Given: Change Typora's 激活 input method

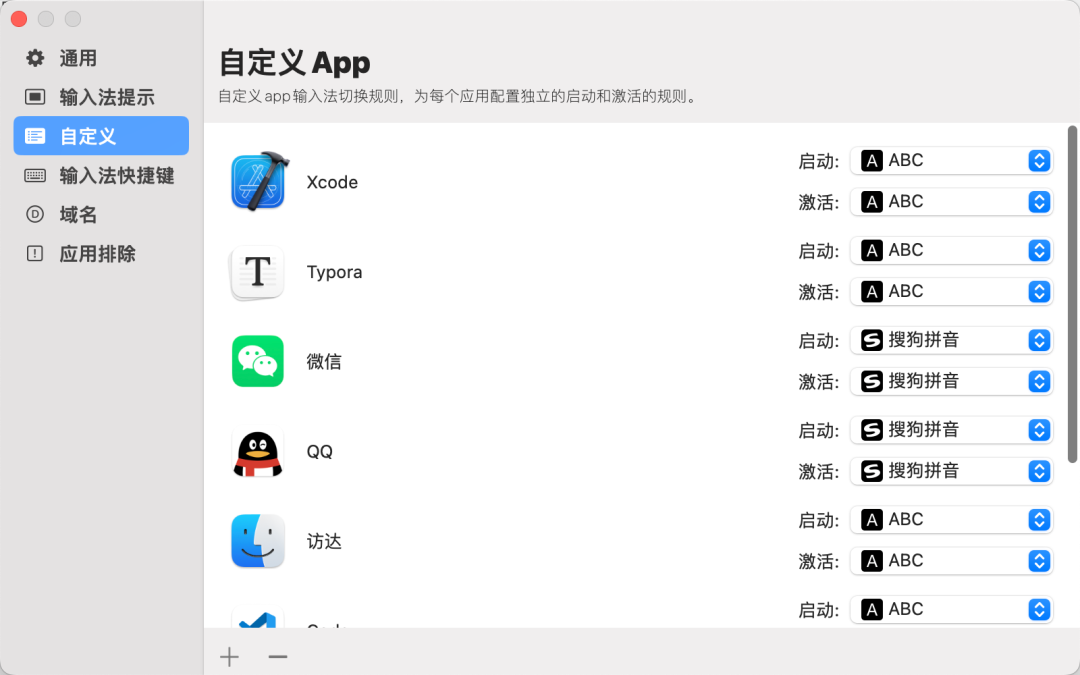Looking at the screenshot, I should click(951, 291).
